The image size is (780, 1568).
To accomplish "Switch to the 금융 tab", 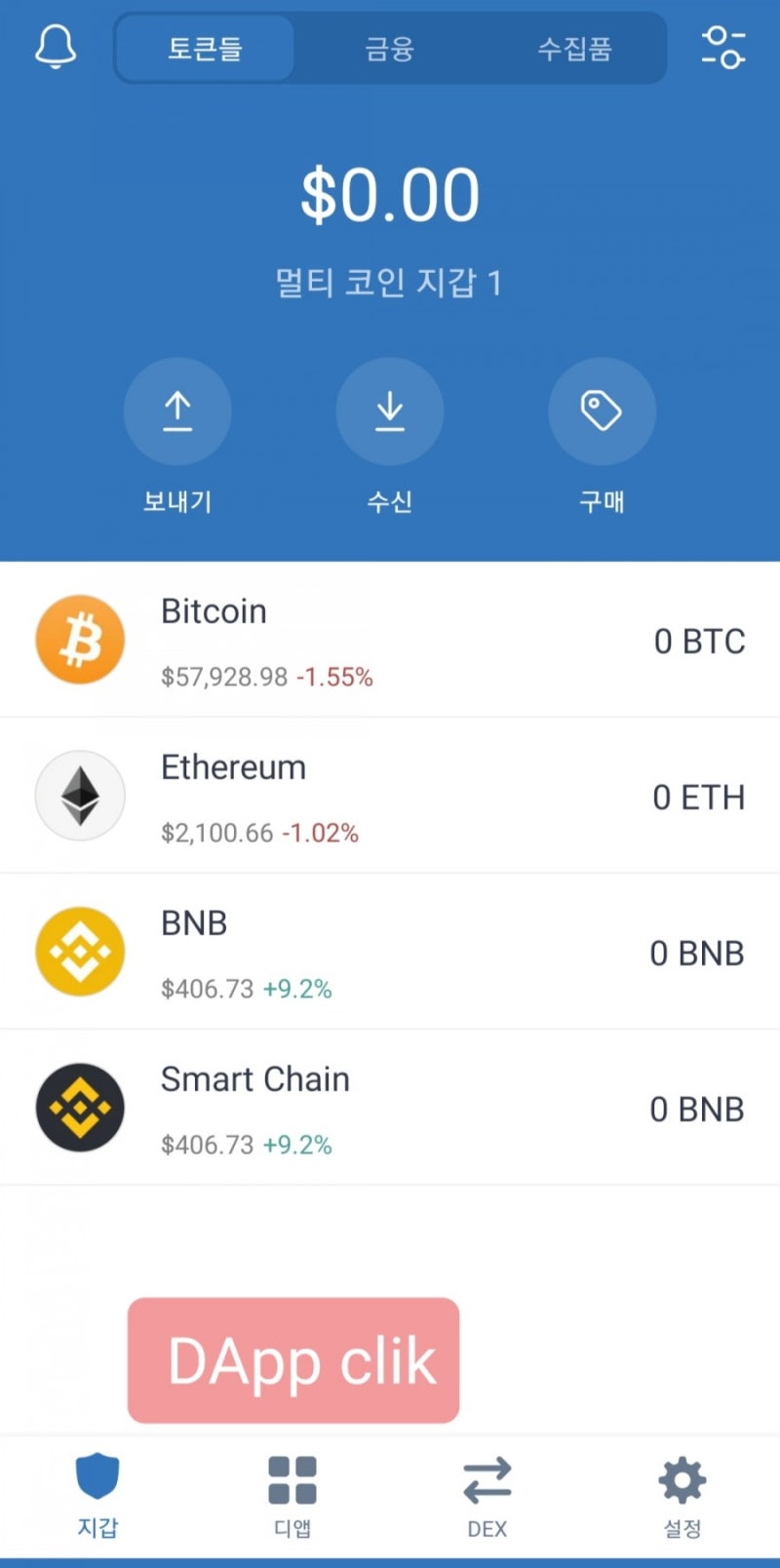I will click(389, 48).
